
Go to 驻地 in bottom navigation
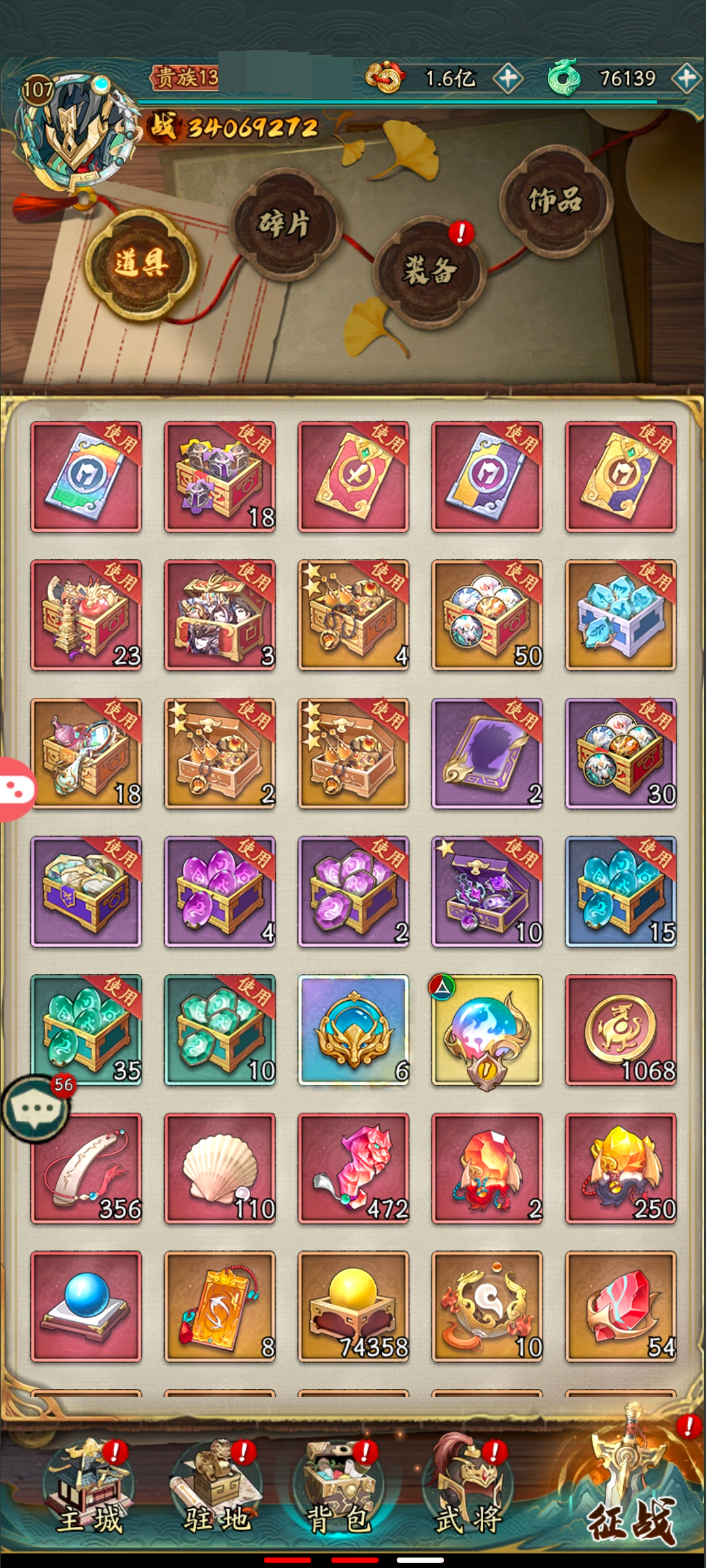pyautogui.click(x=216, y=1496)
